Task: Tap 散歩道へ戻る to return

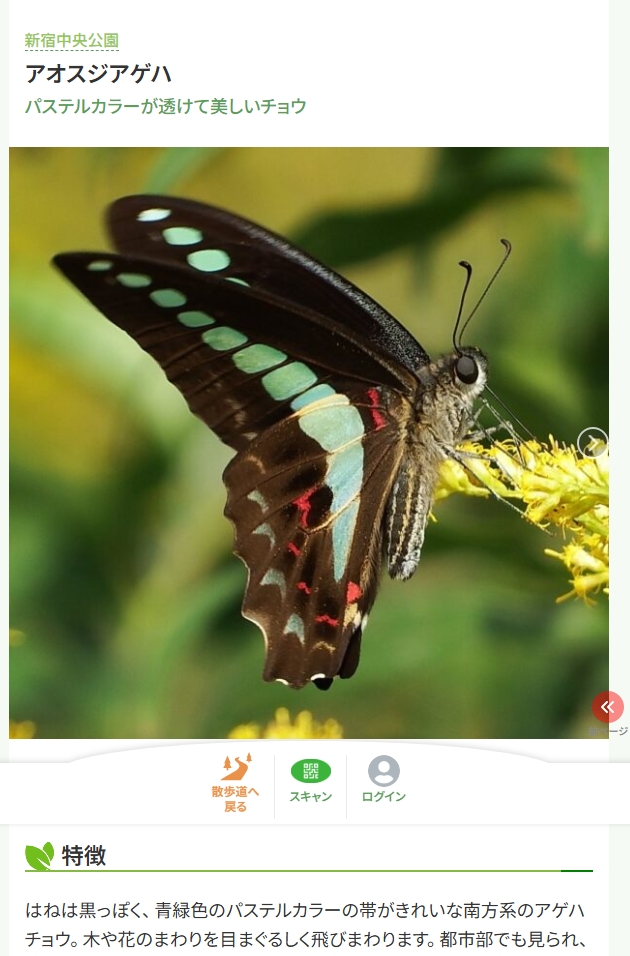Action: coord(236,783)
